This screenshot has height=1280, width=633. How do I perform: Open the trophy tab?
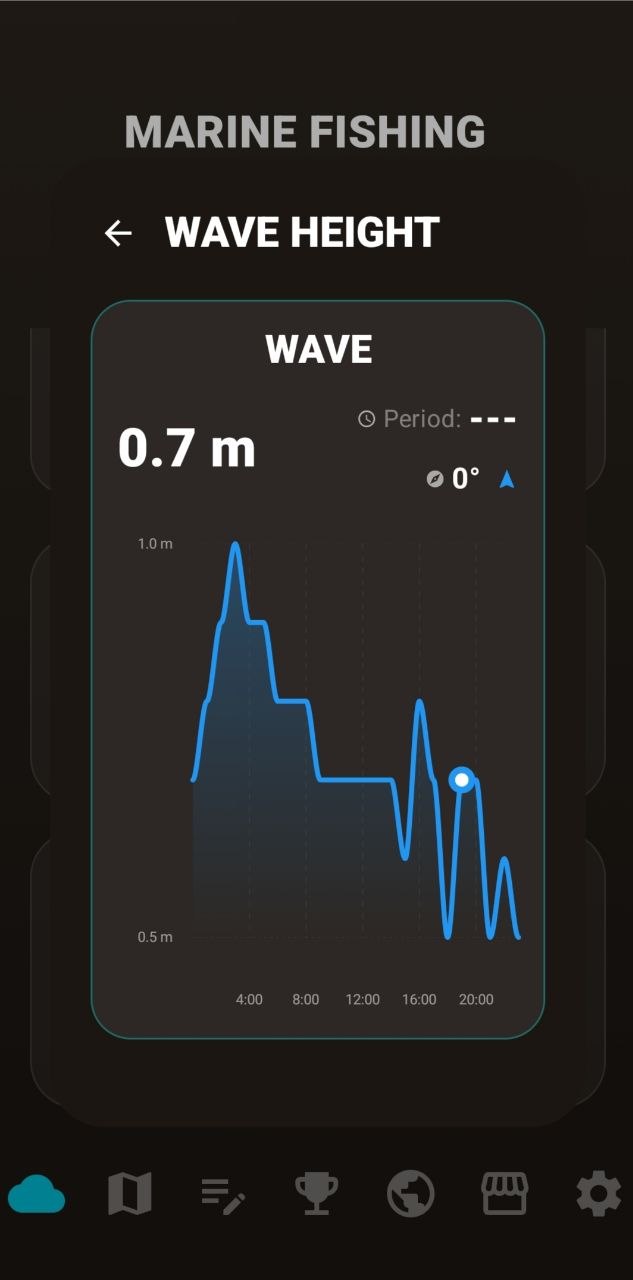[316, 1194]
